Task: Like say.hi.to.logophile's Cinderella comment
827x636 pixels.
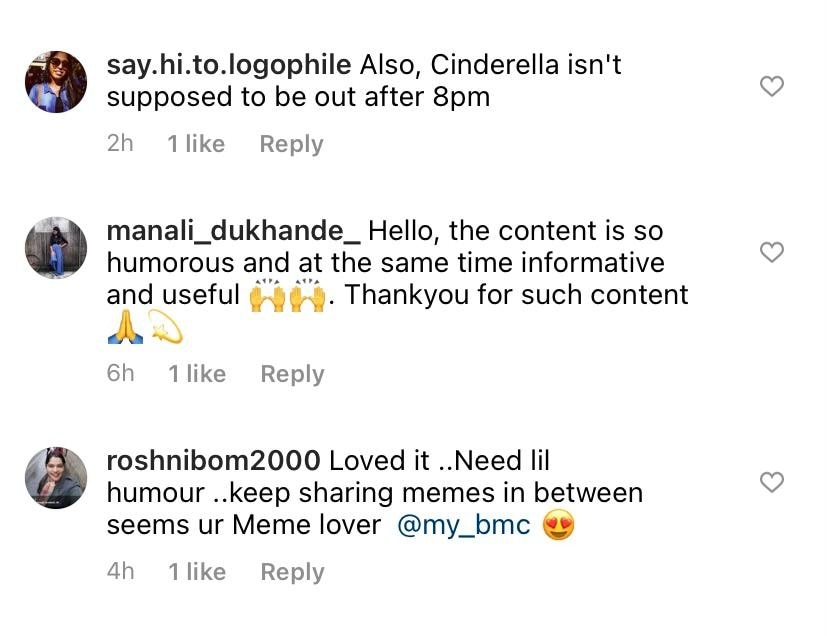Action: click(x=771, y=87)
